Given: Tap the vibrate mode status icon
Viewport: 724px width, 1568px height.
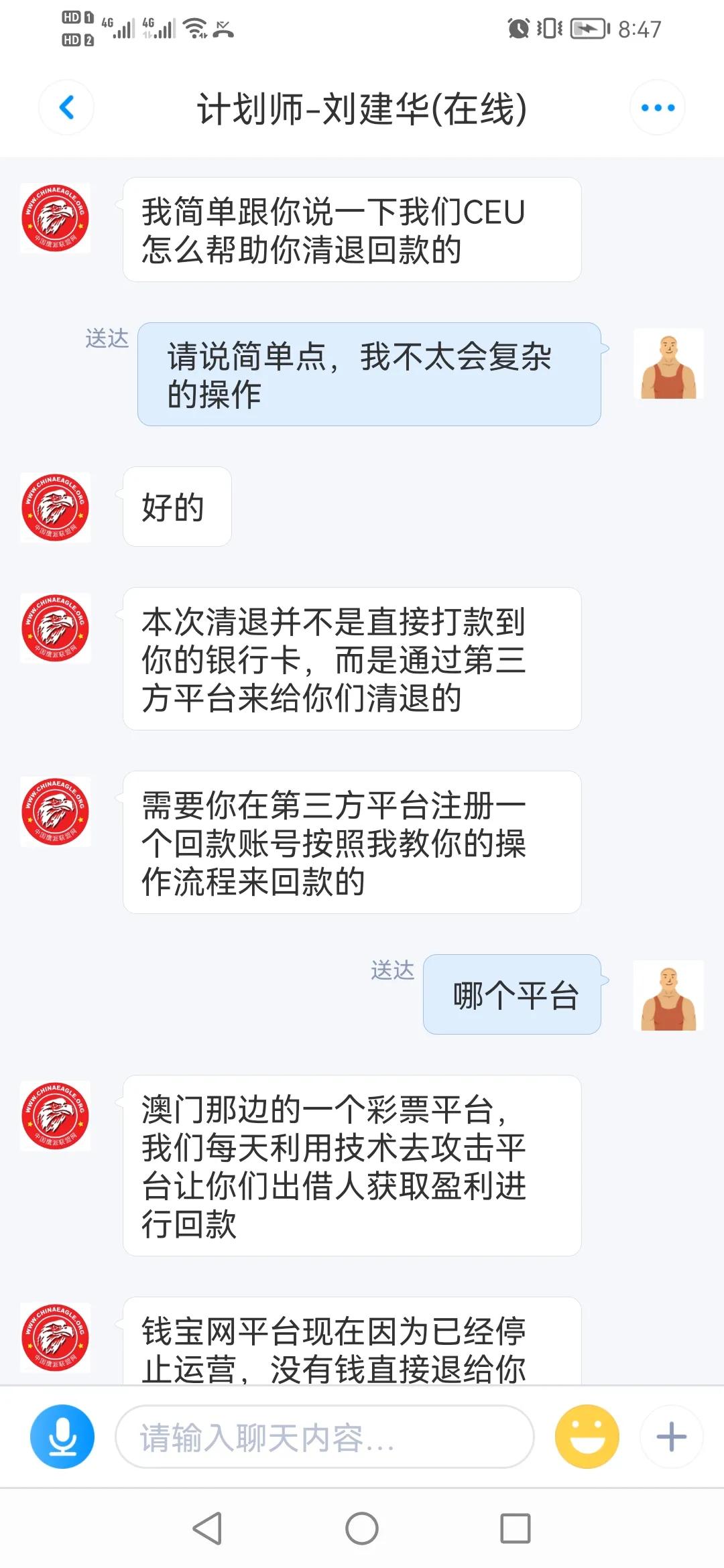Looking at the screenshot, I should (547, 28).
